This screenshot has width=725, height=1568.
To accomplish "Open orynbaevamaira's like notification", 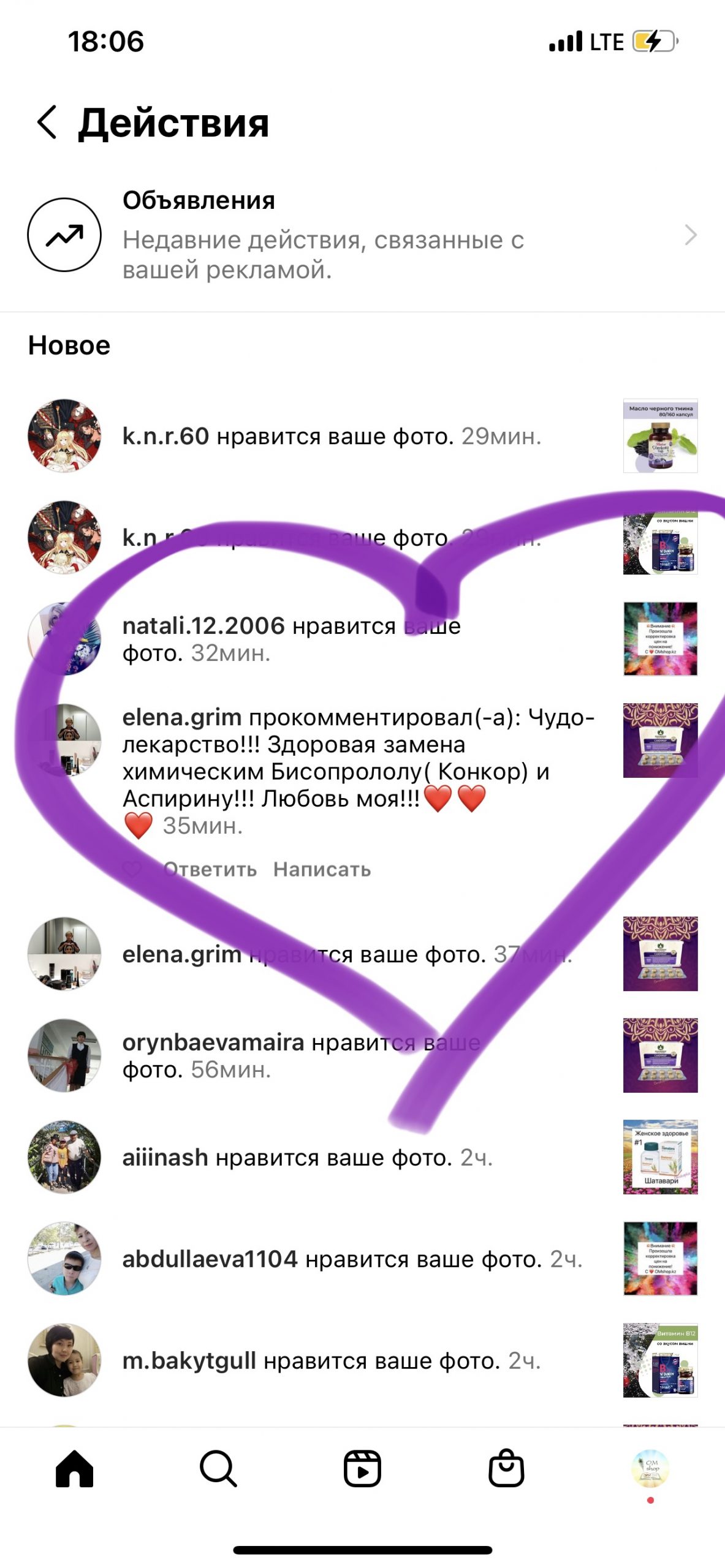I will [300, 1055].
